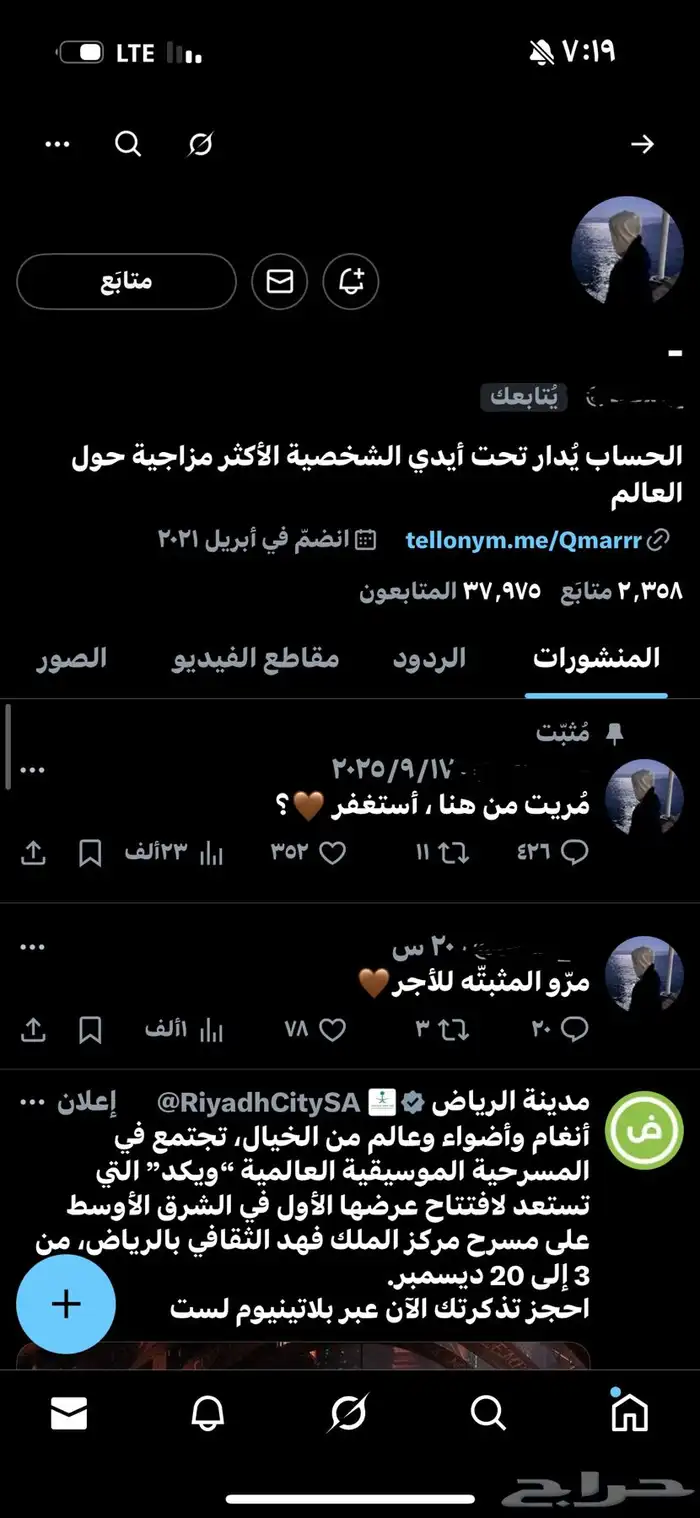Share the post مرّو المثبّته للأجر
This screenshot has width=700, height=1518.
(33, 1030)
